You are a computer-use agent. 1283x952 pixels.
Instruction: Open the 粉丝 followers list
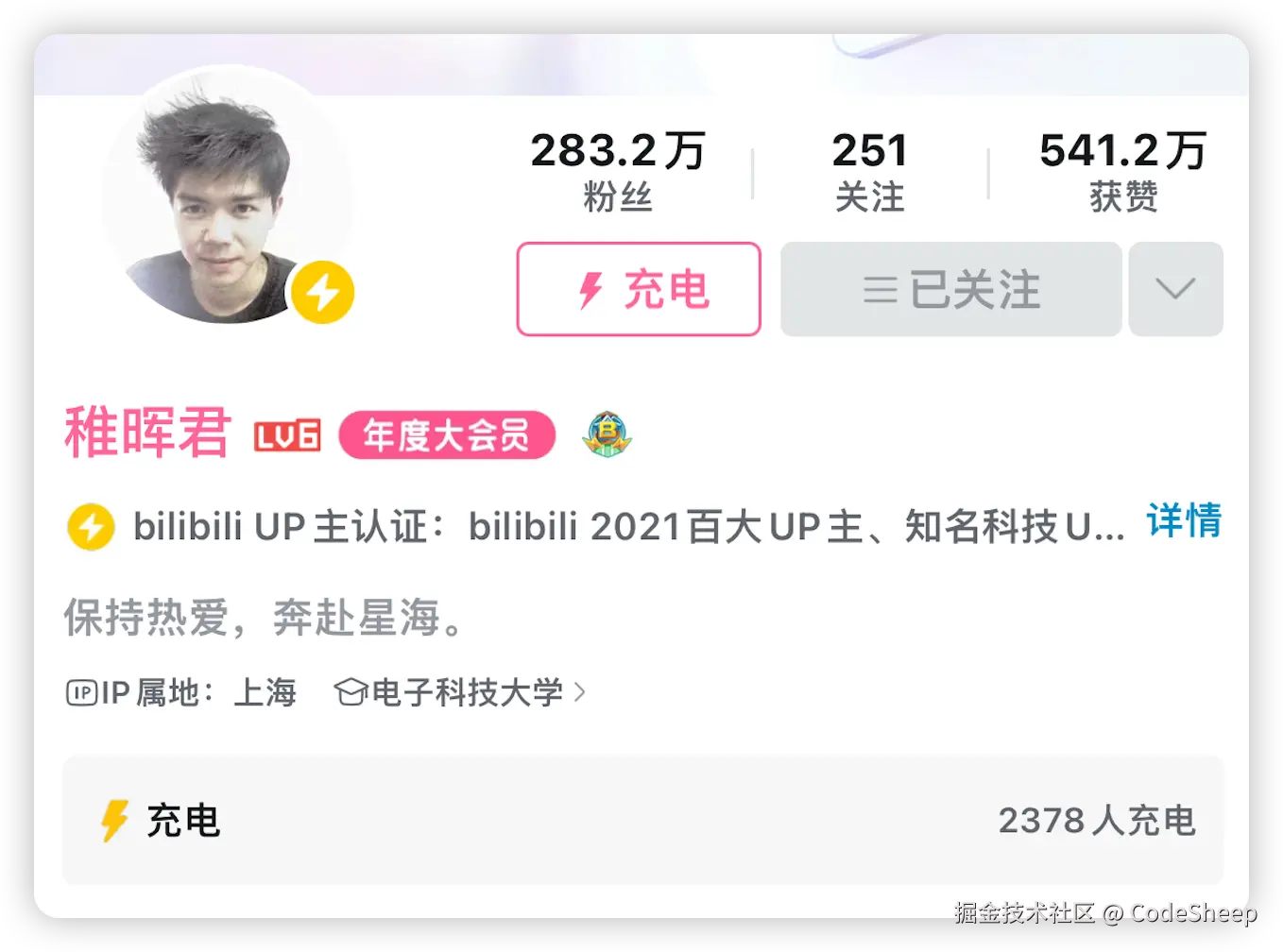[x=618, y=172]
